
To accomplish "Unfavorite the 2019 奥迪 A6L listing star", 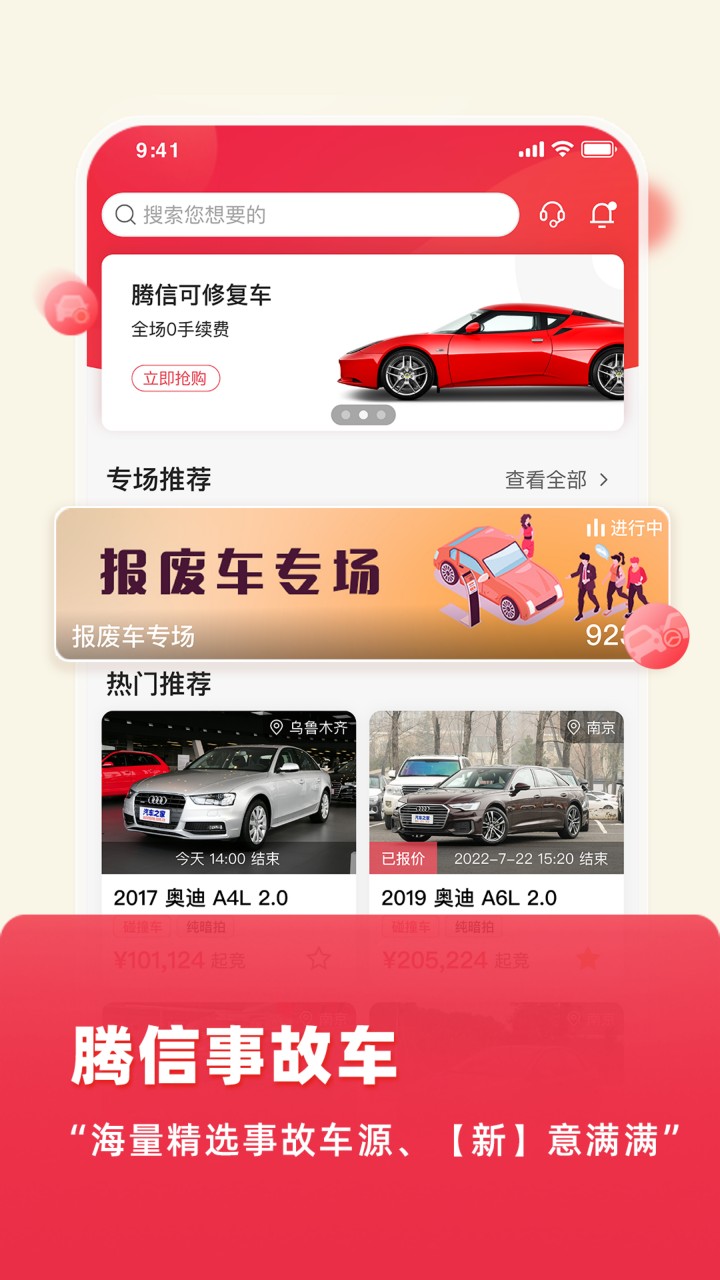I will 588,958.
